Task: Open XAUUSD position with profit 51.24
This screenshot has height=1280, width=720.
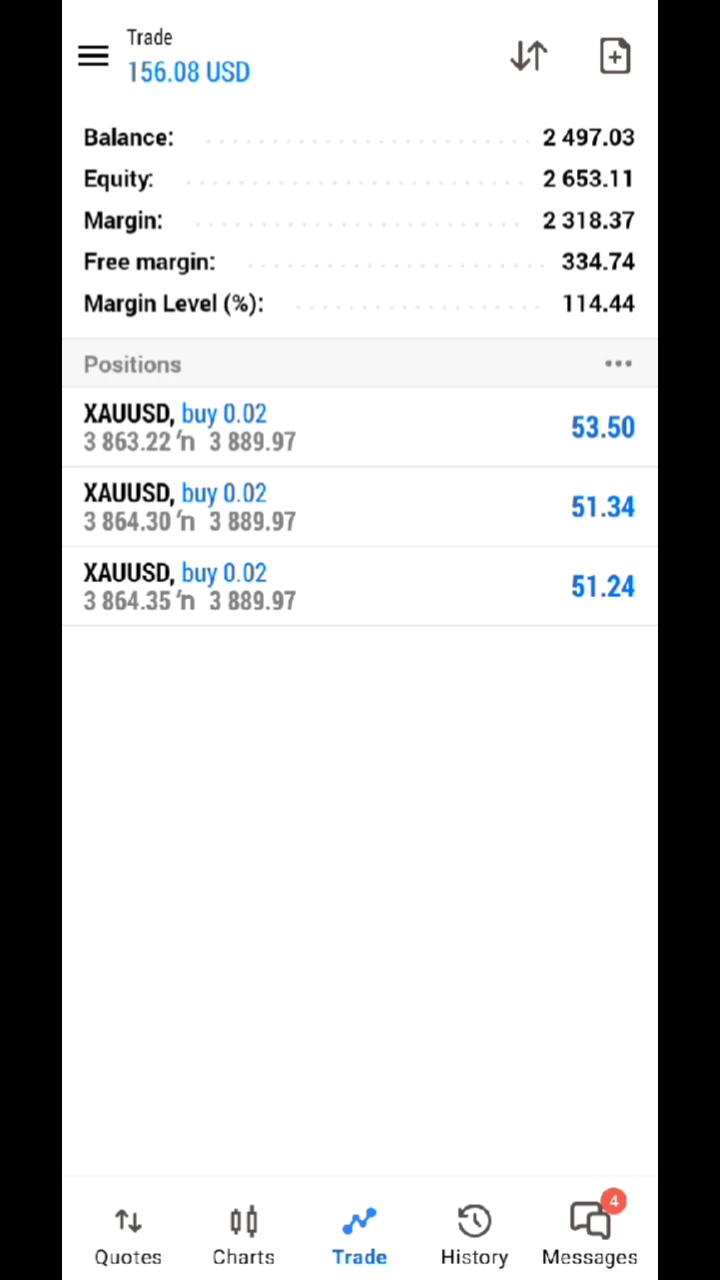Action: click(360, 587)
